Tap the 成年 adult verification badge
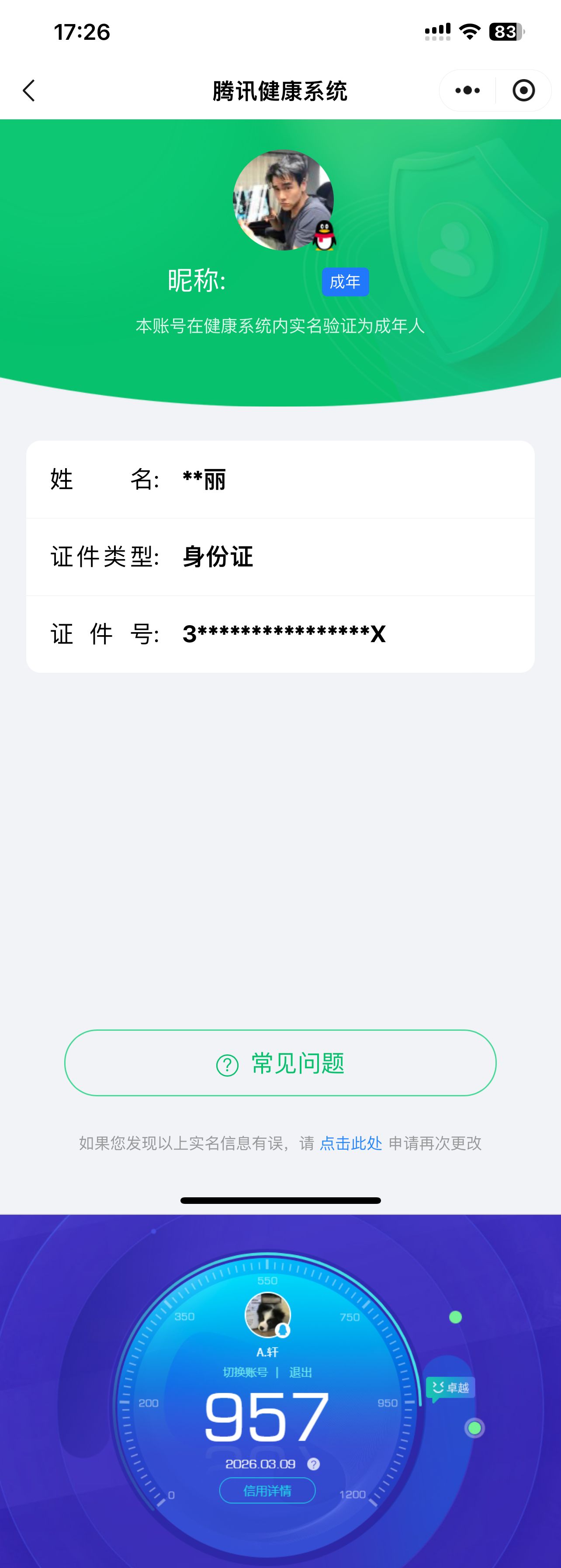 pyautogui.click(x=345, y=282)
